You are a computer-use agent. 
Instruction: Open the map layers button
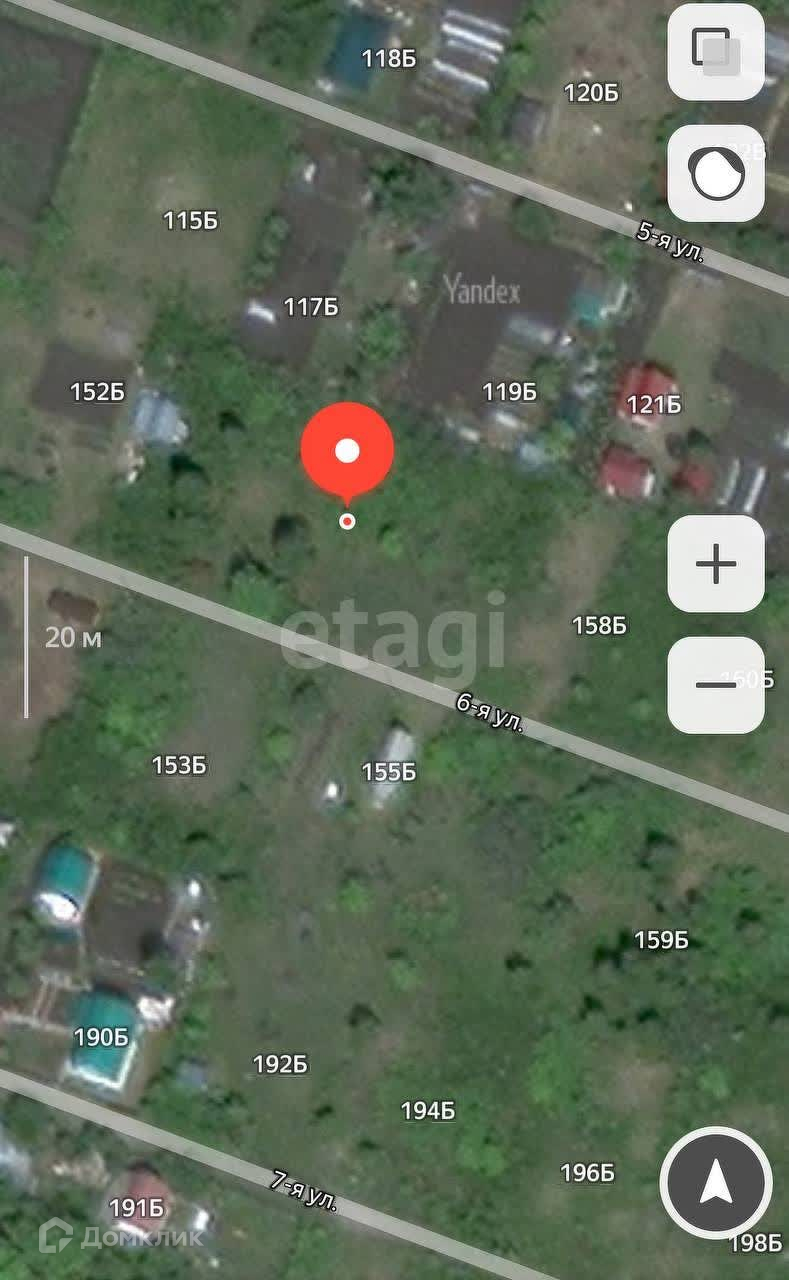716,51
